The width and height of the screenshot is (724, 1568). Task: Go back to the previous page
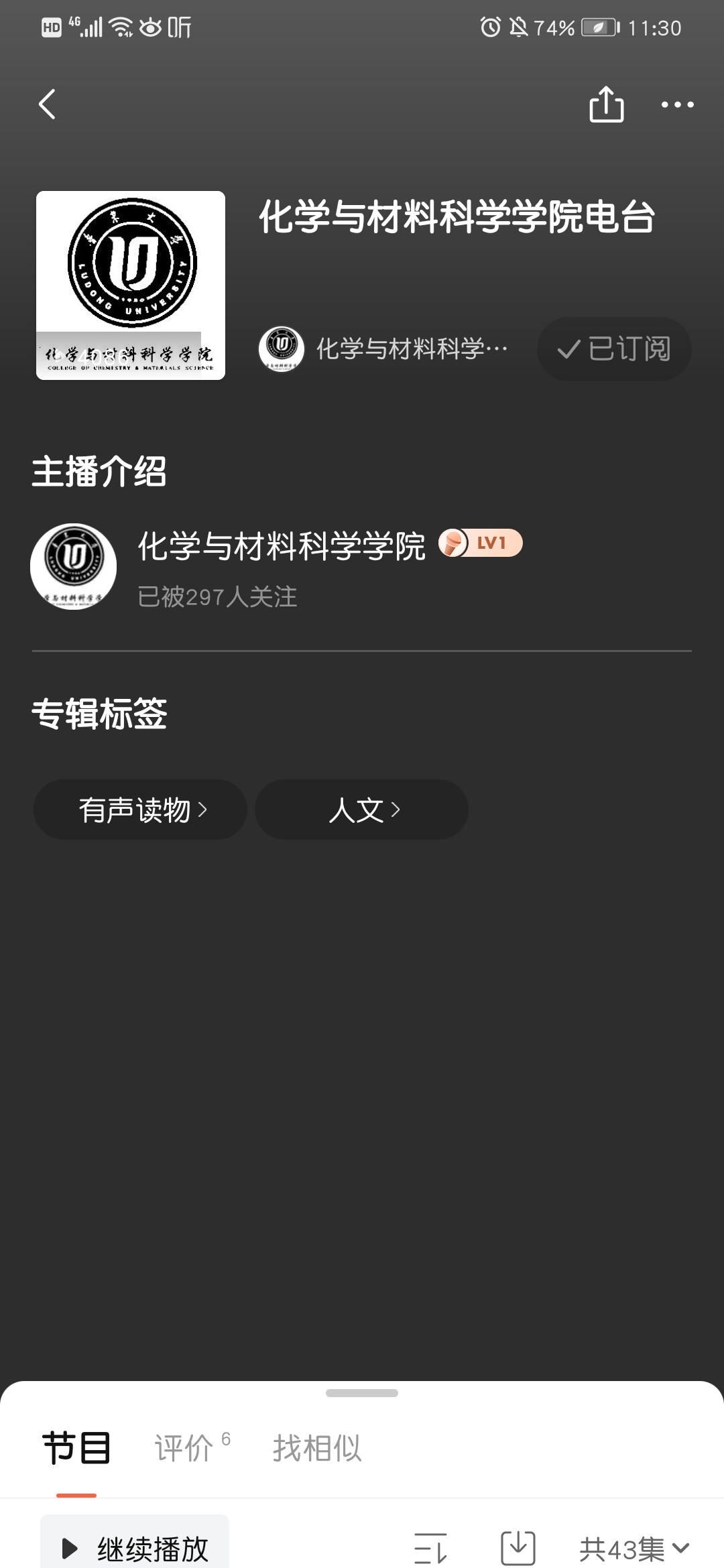pyautogui.click(x=47, y=105)
